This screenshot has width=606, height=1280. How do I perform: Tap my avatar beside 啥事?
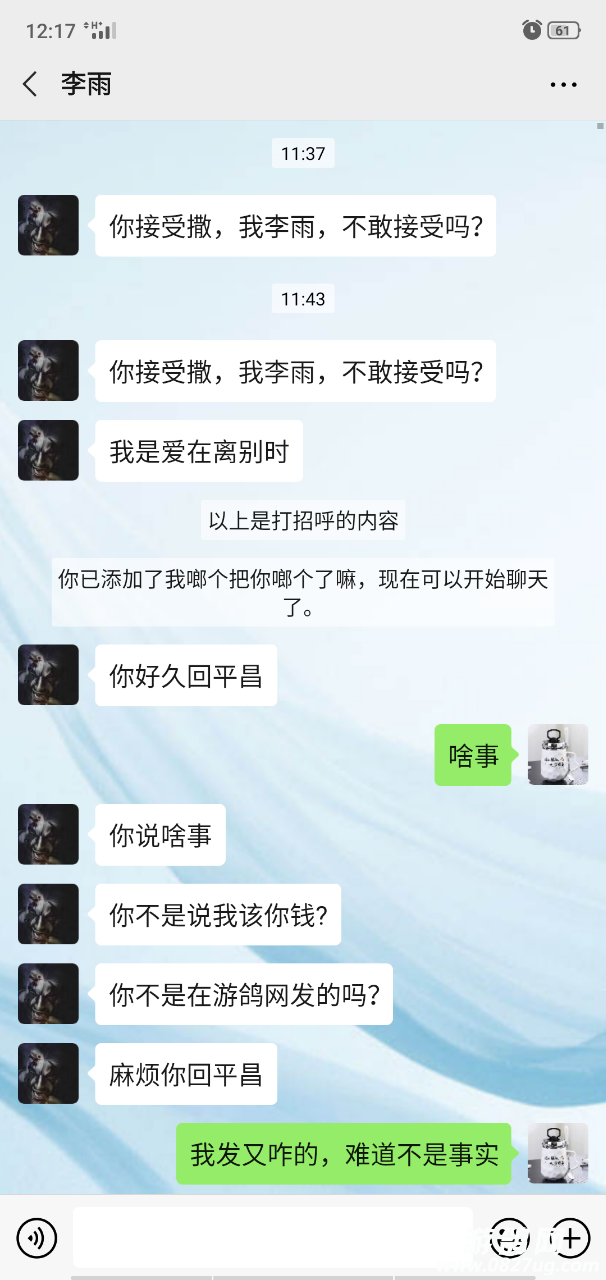tap(558, 755)
